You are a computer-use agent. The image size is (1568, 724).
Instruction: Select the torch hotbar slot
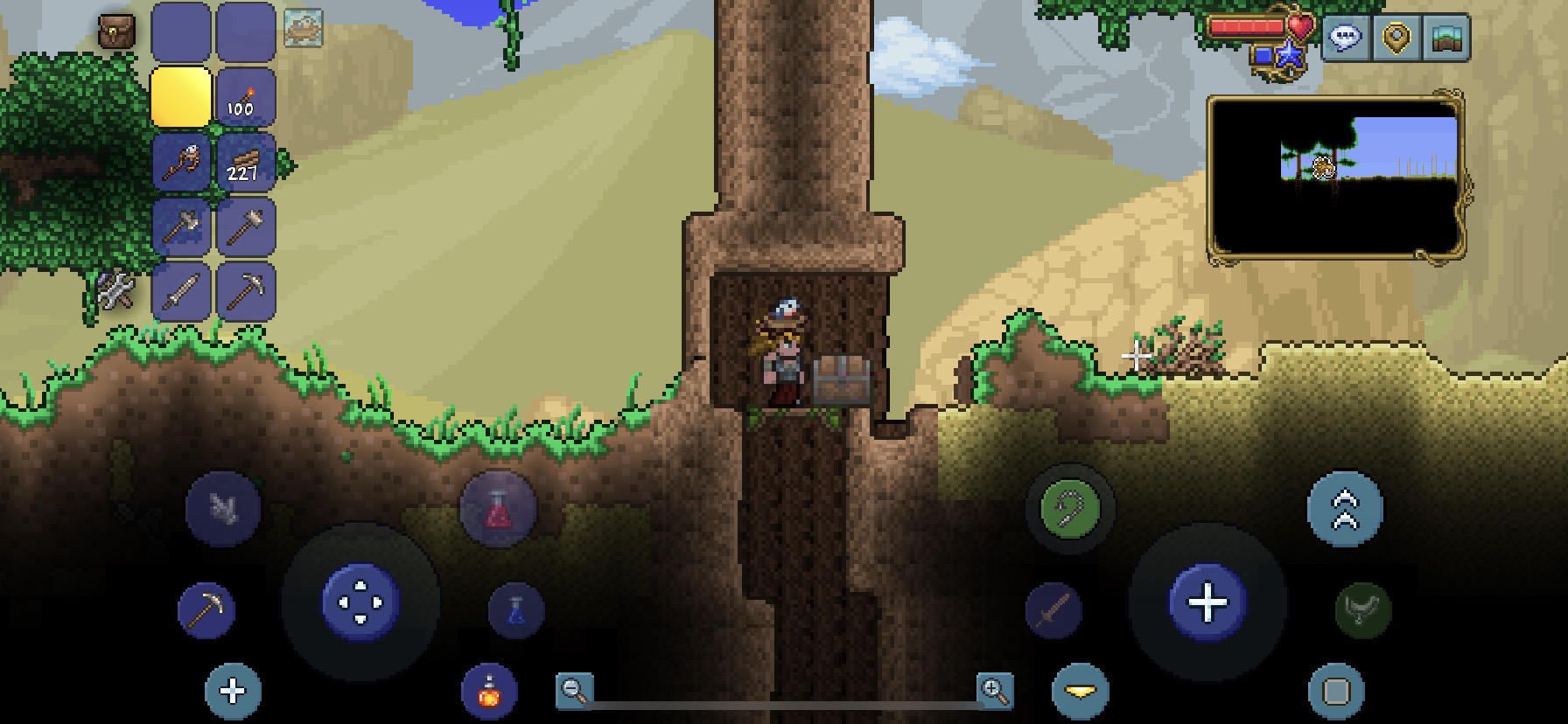coord(245,97)
